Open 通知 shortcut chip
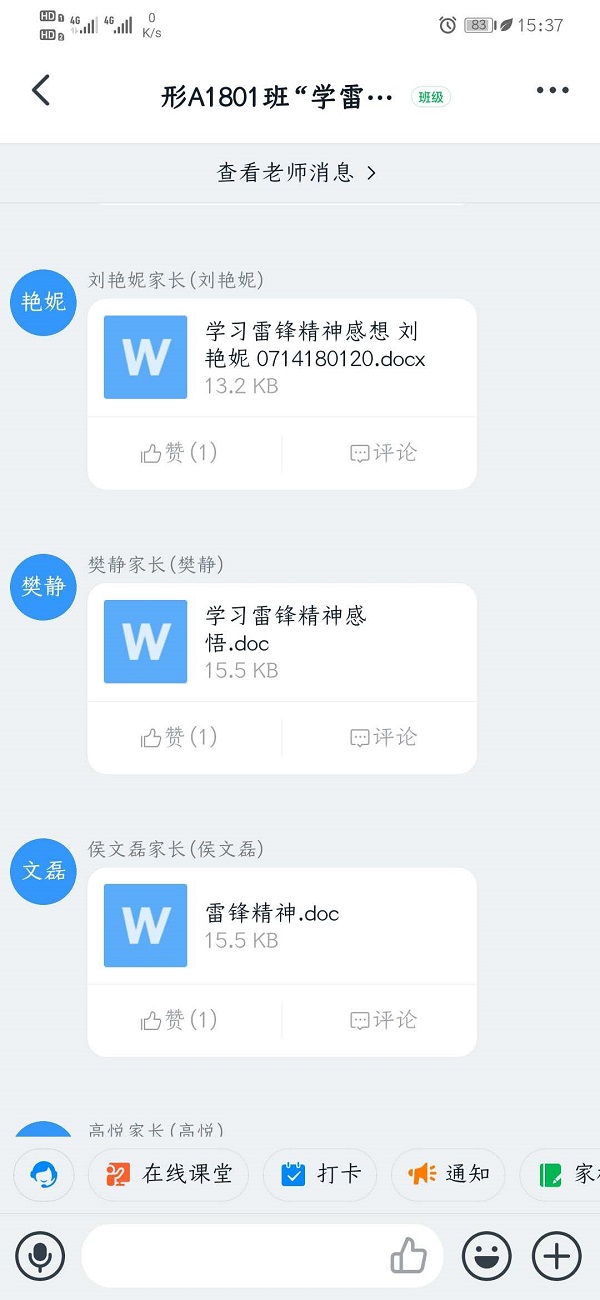Screen dimensions: 600x1300 (448, 1174)
